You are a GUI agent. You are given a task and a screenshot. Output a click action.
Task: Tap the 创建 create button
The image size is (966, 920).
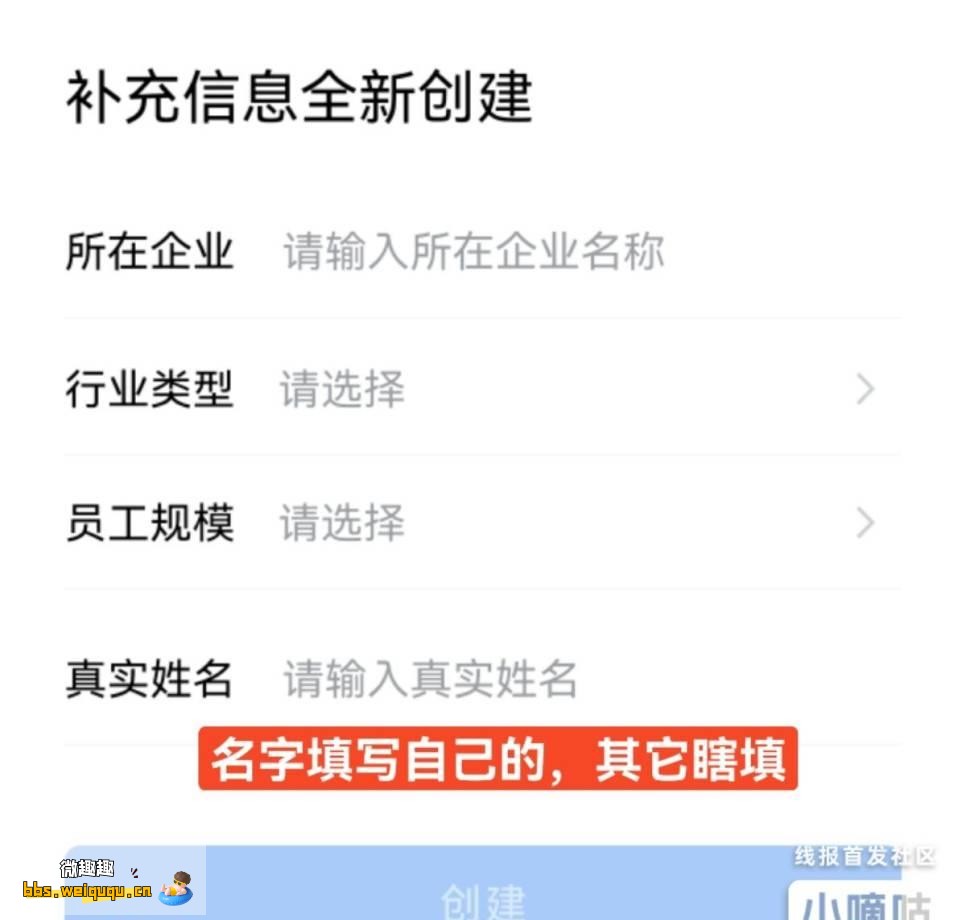tap(483, 897)
